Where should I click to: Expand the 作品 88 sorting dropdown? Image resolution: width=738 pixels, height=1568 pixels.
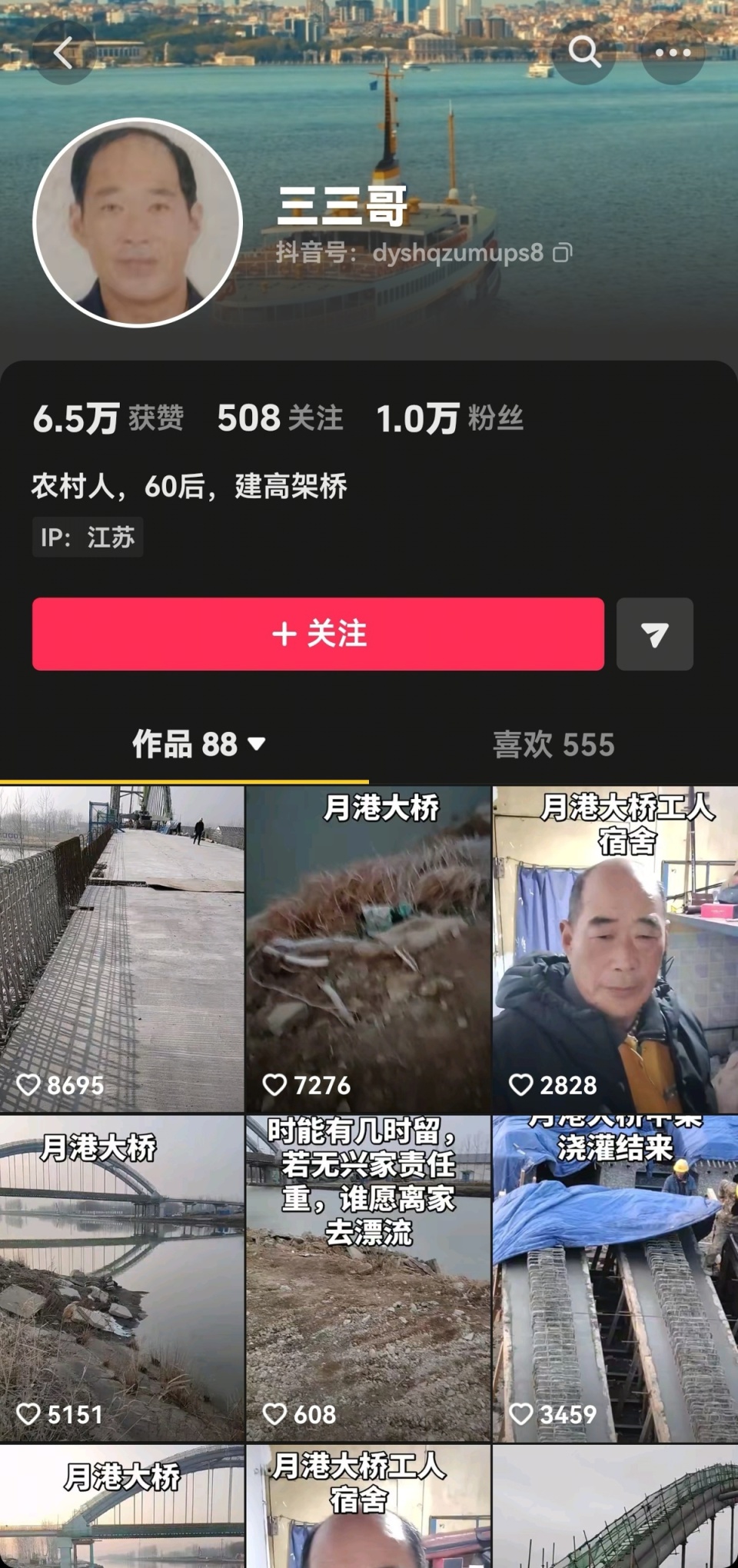258,744
